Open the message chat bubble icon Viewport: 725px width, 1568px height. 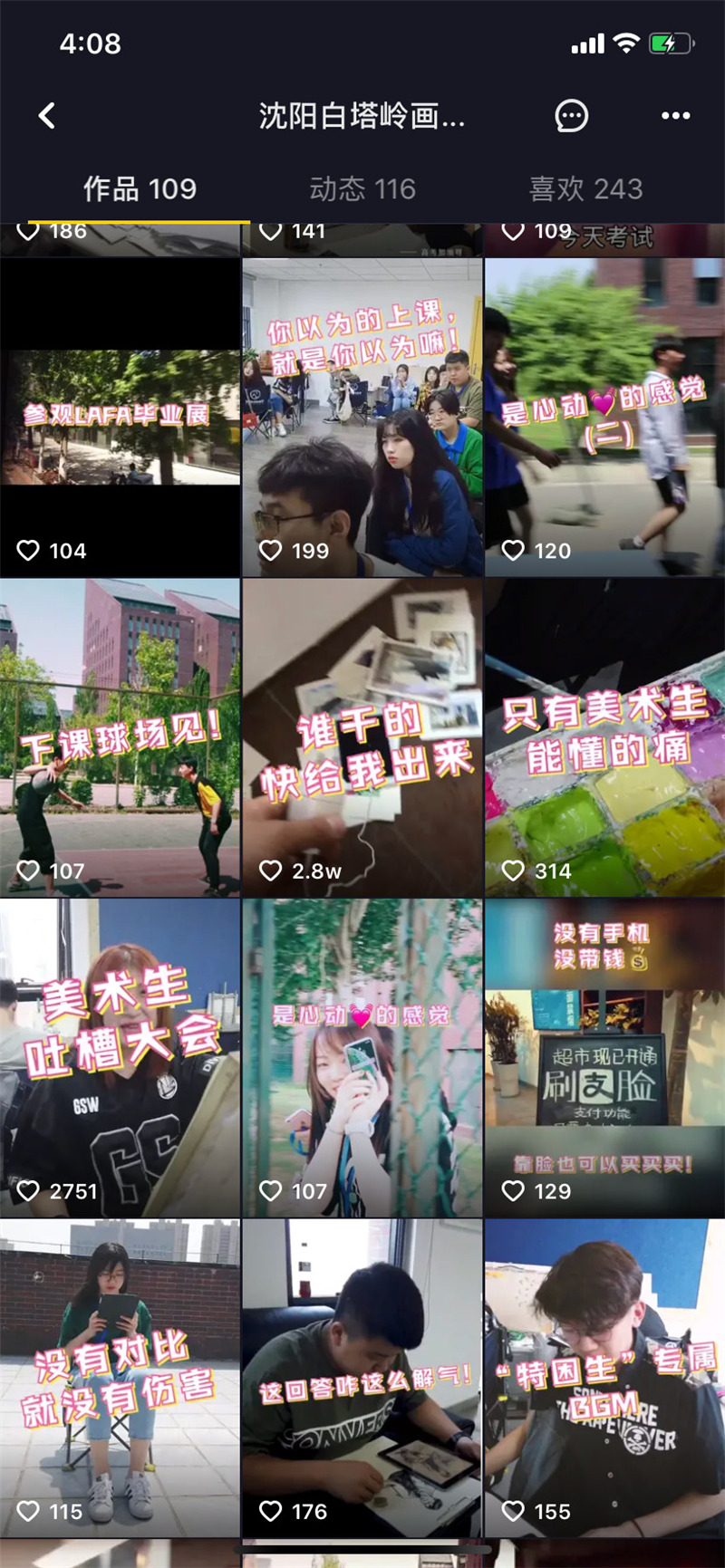point(571,116)
